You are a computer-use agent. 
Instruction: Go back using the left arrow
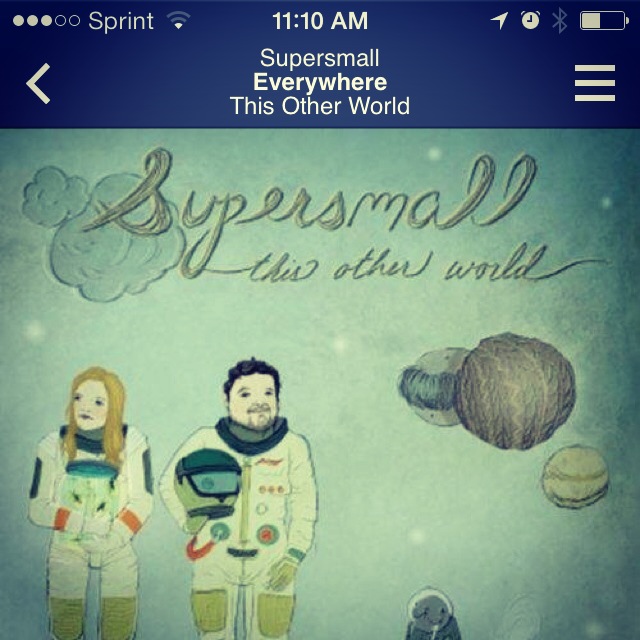(x=38, y=83)
